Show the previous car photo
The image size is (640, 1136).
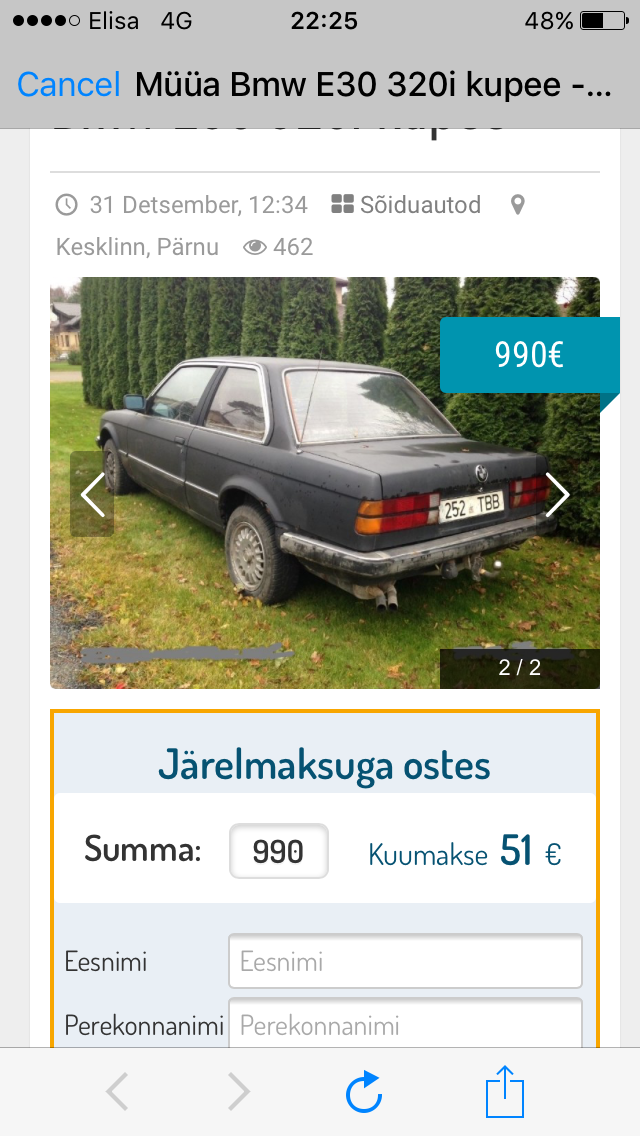(x=92, y=494)
